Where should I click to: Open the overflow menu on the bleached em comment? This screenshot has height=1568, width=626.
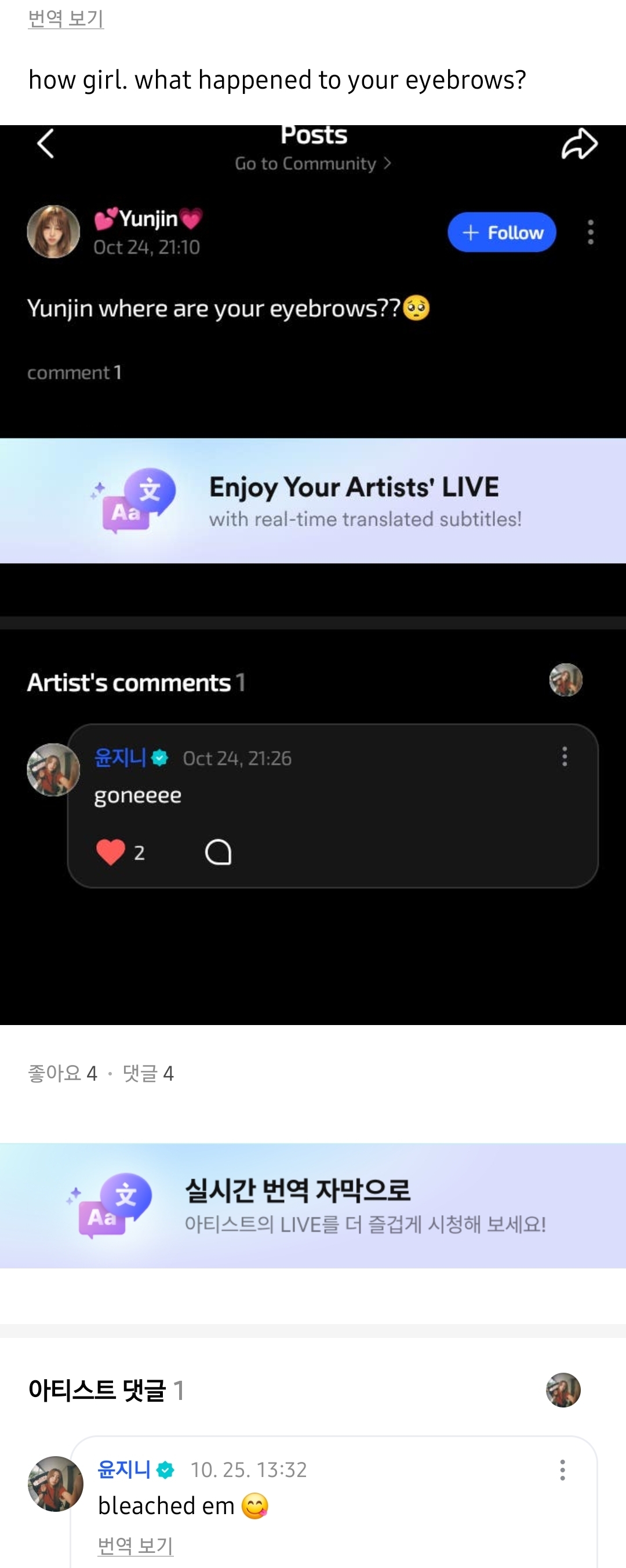tap(563, 1470)
